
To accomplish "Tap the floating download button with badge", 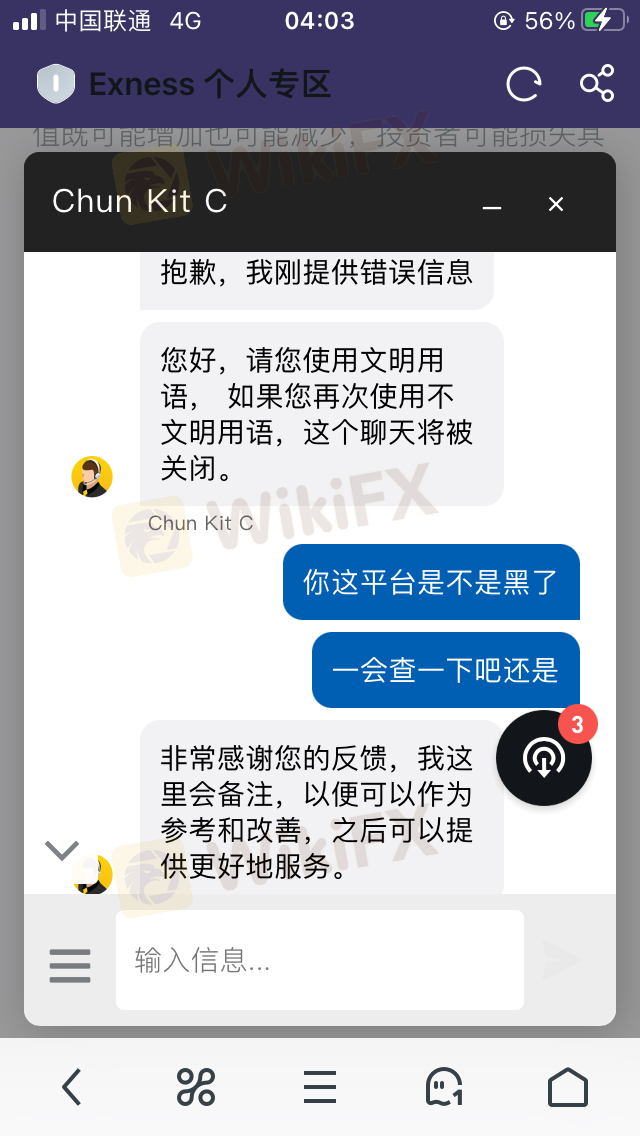I will pyautogui.click(x=544, y=758).
